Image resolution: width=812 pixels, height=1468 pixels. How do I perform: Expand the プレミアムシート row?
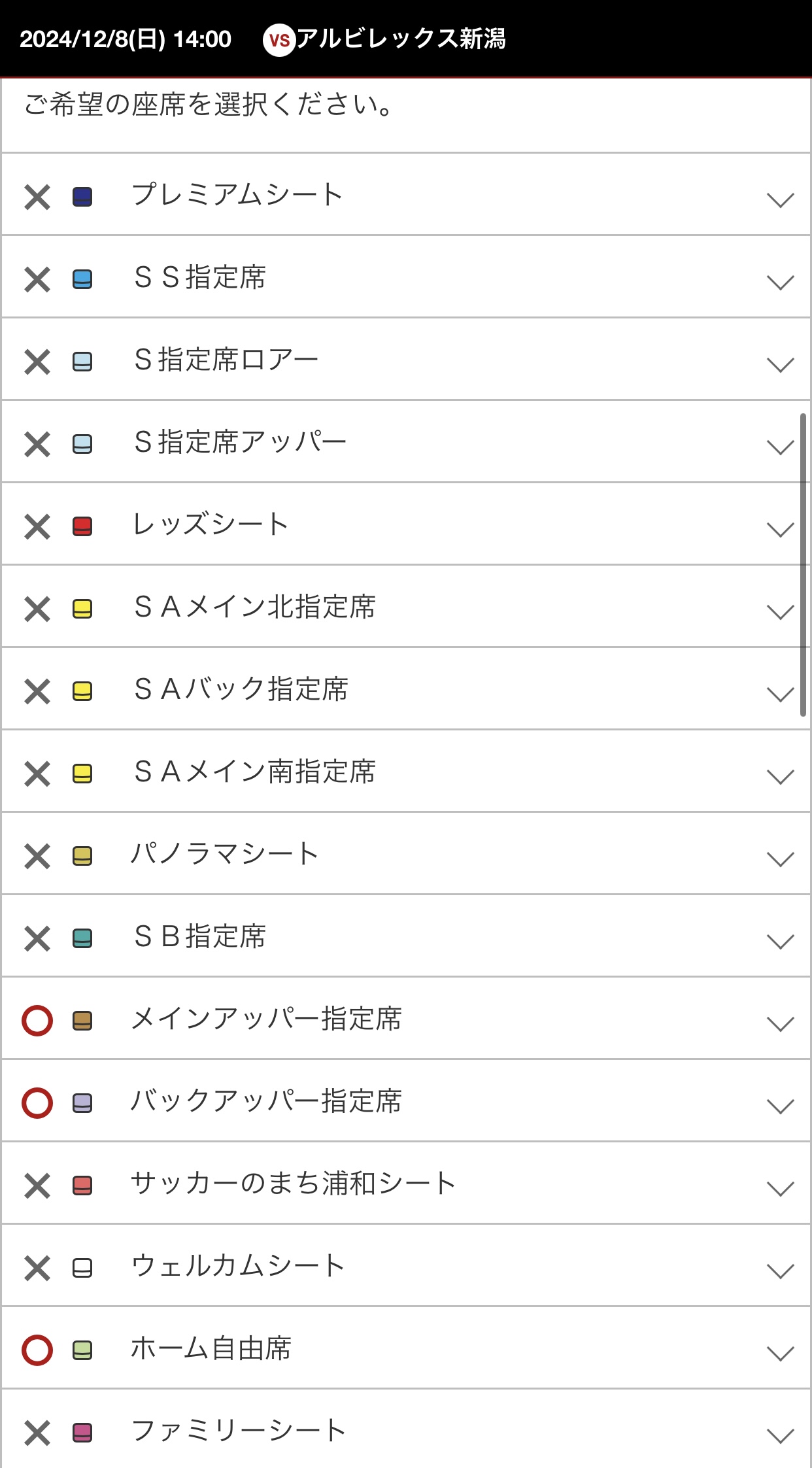pos(405,194)
